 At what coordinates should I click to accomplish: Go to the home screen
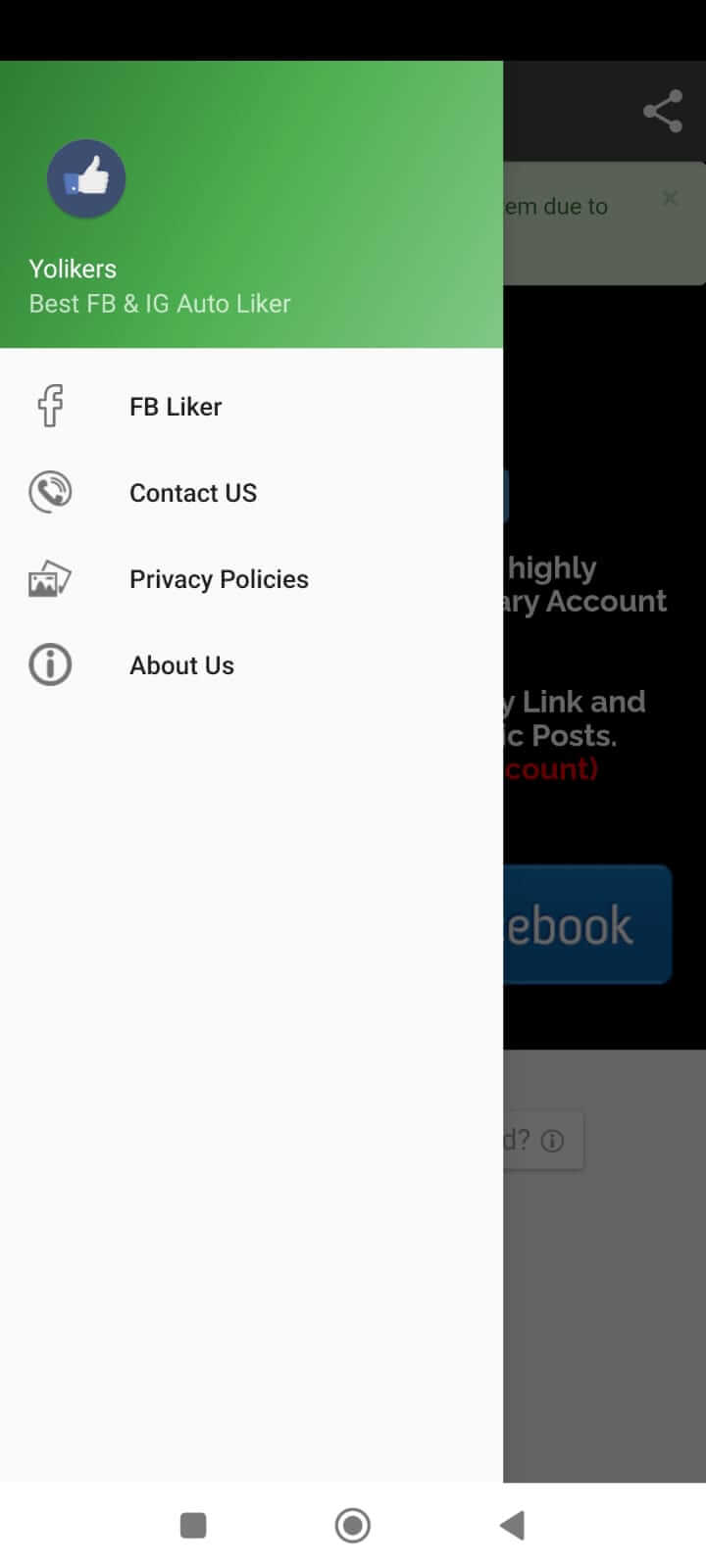coord(353,1525)
